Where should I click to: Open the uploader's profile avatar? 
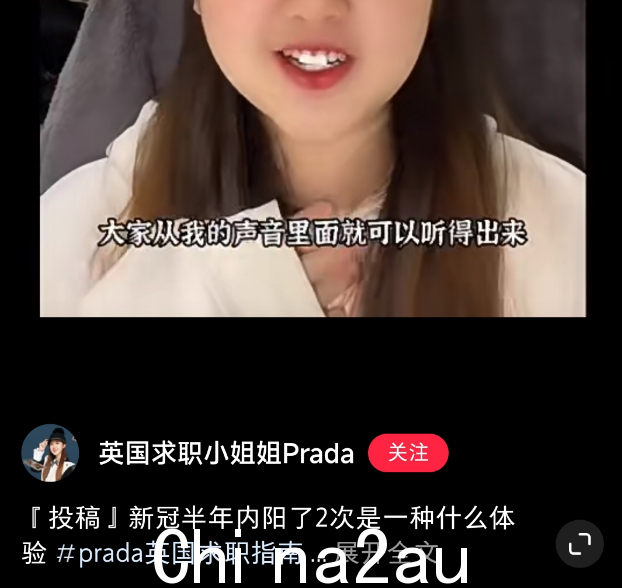click(50, 453)
